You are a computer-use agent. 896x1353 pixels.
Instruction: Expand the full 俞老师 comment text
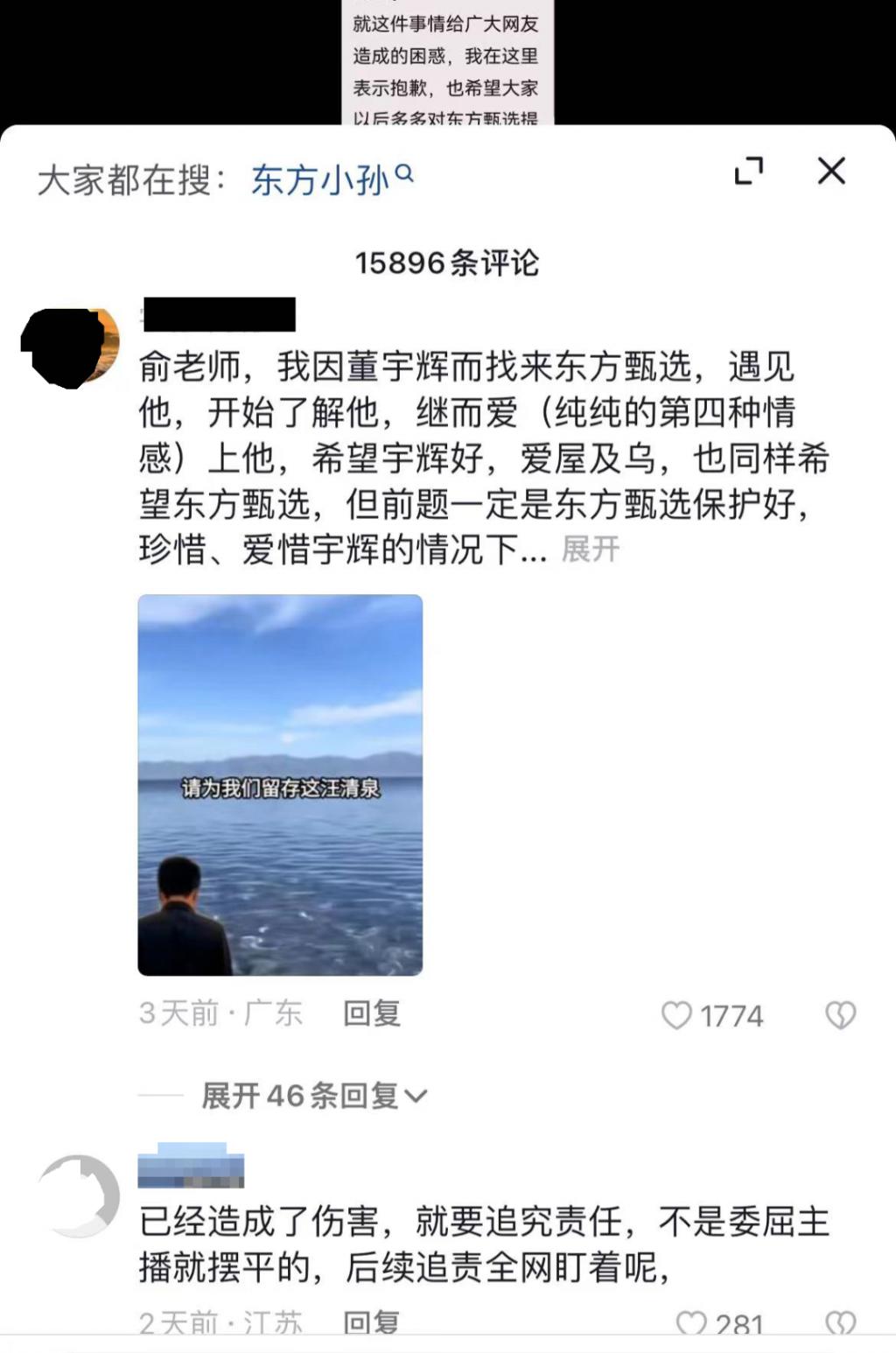tap(590, 550)
